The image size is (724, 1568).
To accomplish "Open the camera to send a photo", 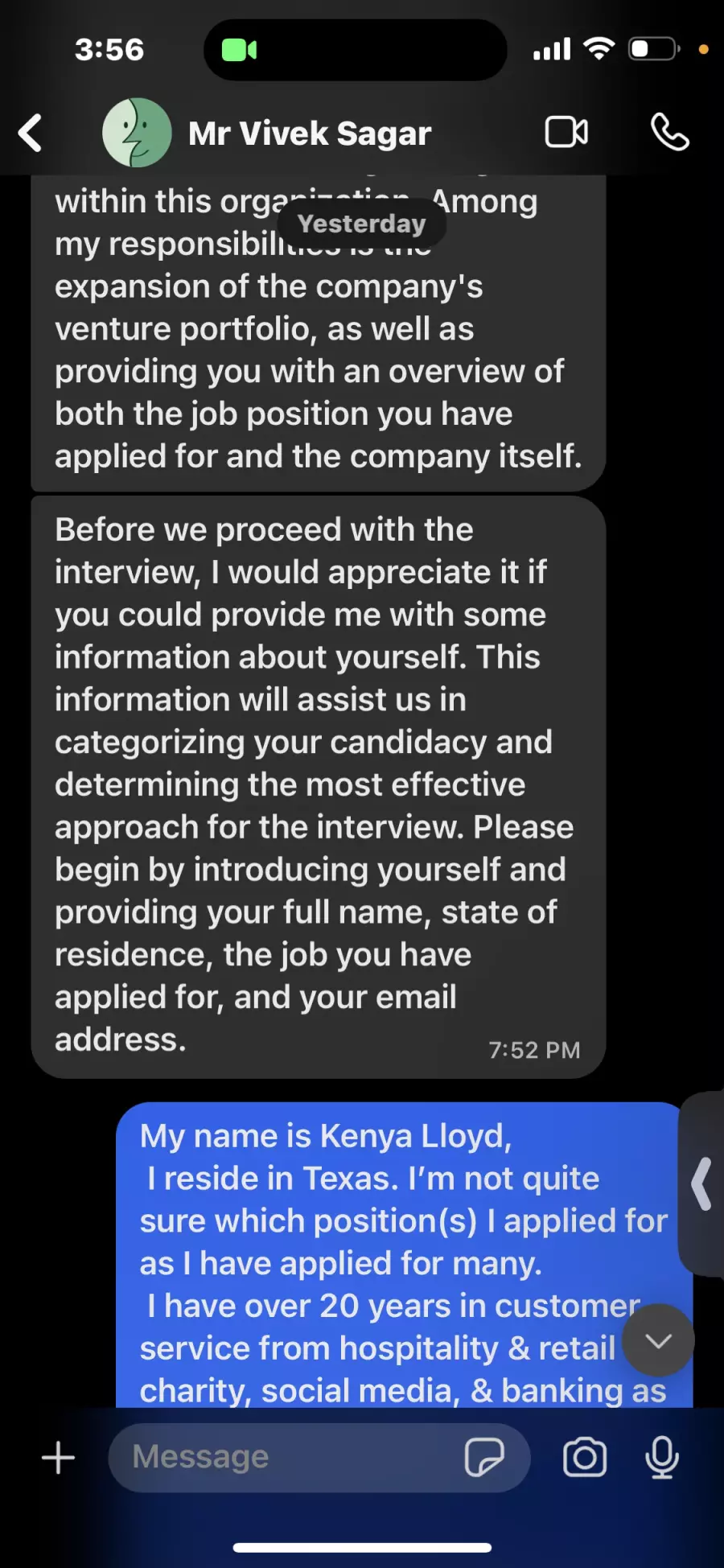I will [x=585, y=1458].
